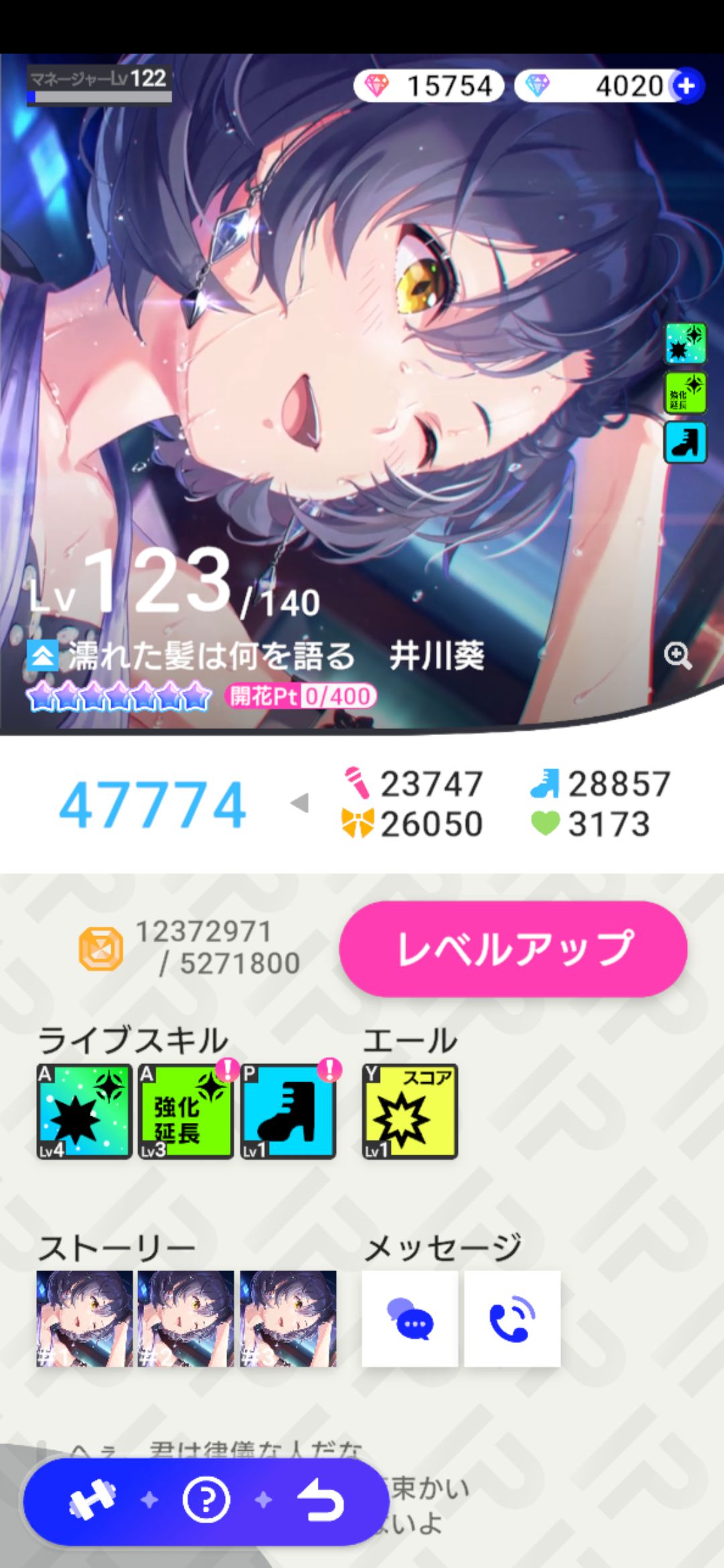This screenshot has width=724, height=1568.
Task: Open the スコア yell skill
Action: [x=410, y=1111]
